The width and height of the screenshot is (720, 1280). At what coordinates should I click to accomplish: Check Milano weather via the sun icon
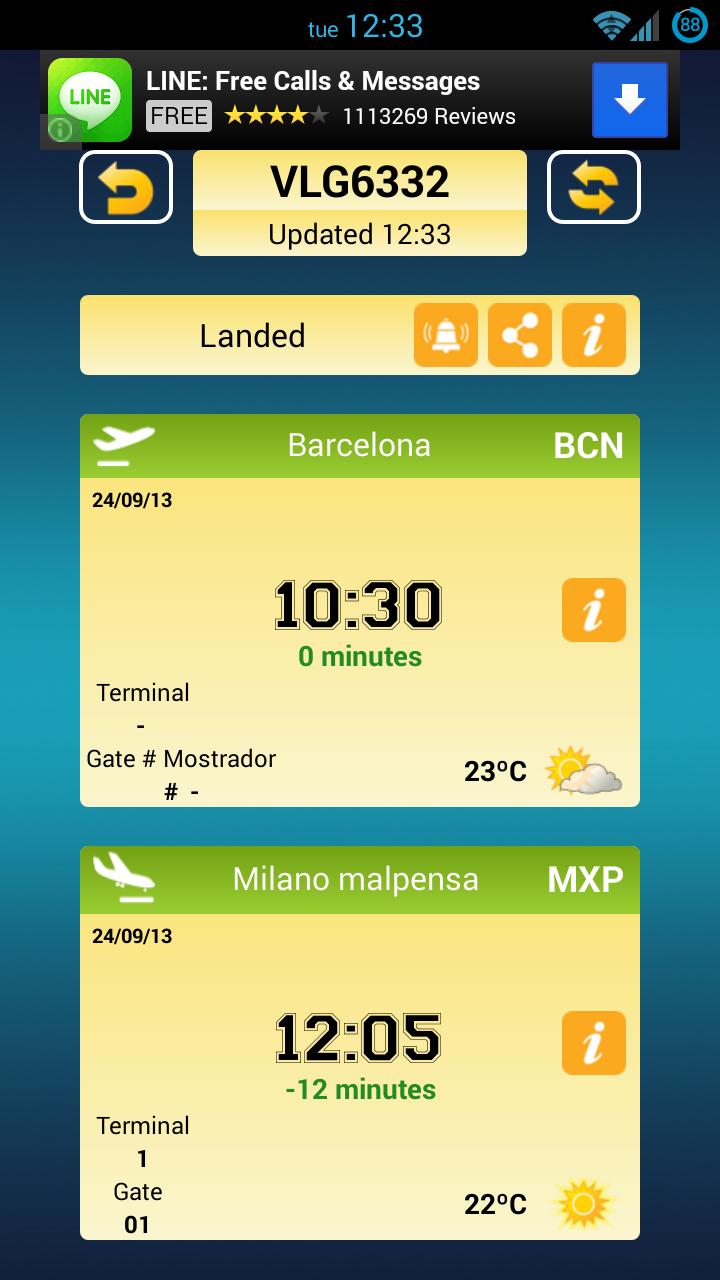pyautogui.click(x=583, y=1202)
